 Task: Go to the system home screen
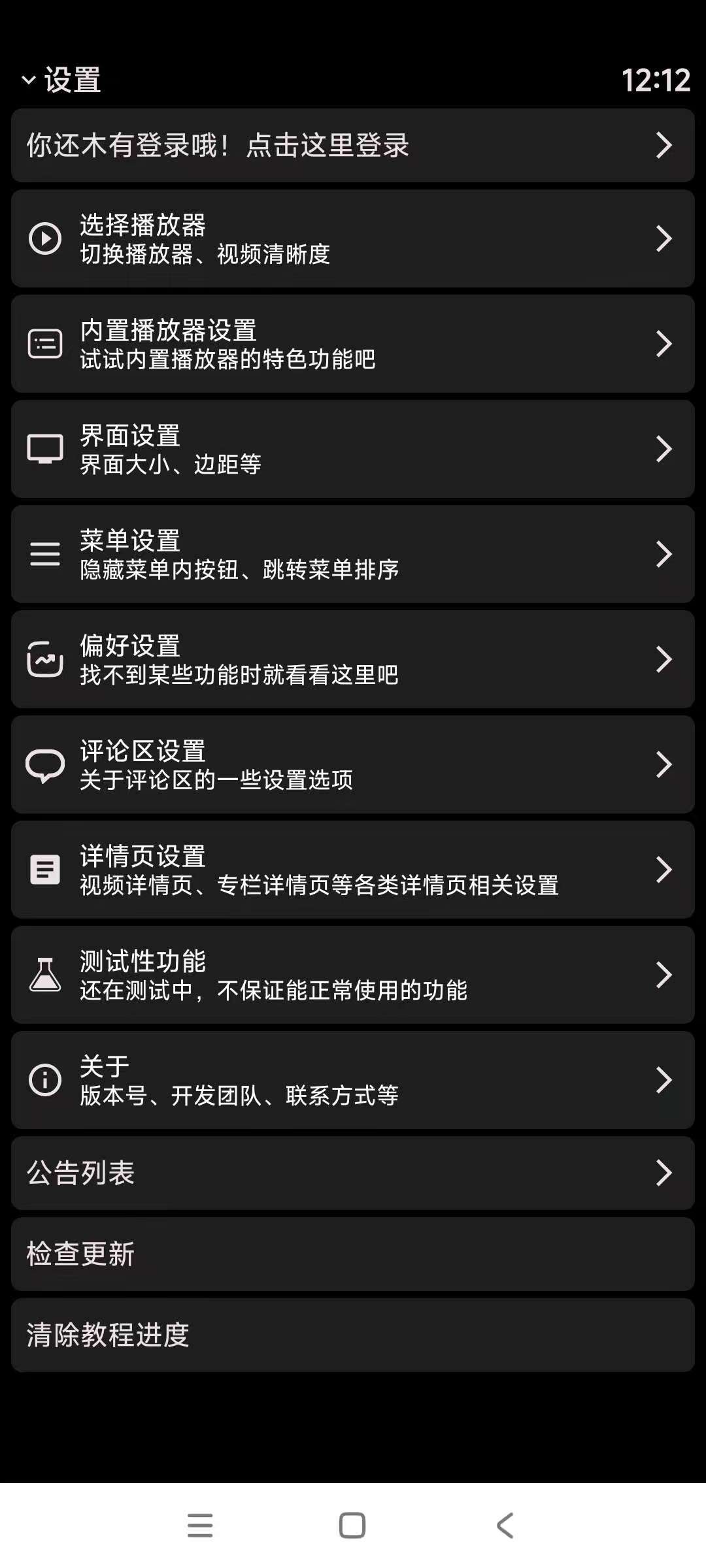(352, 1526)
